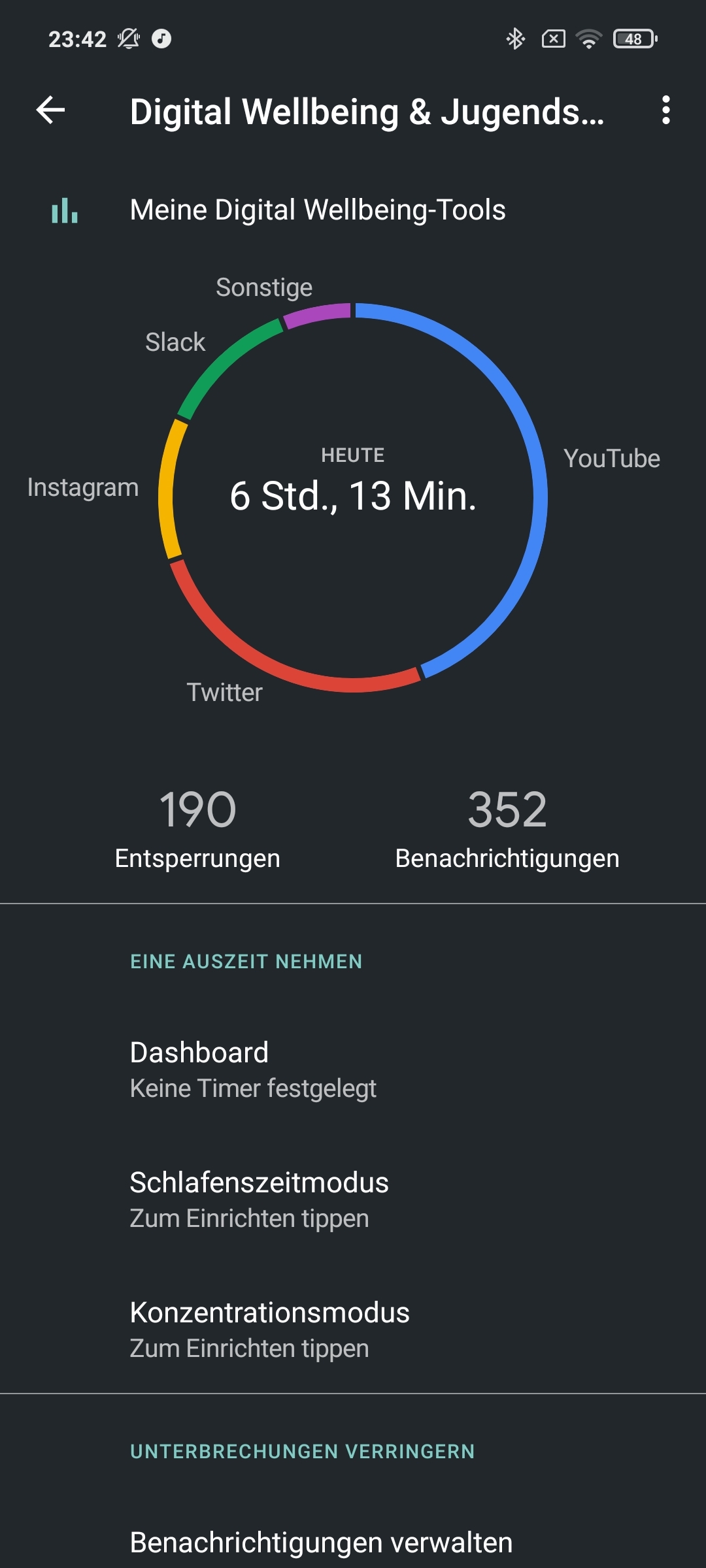Set up Schlafenszeitmodus
706x1568 pixels.
(353, 1199)
